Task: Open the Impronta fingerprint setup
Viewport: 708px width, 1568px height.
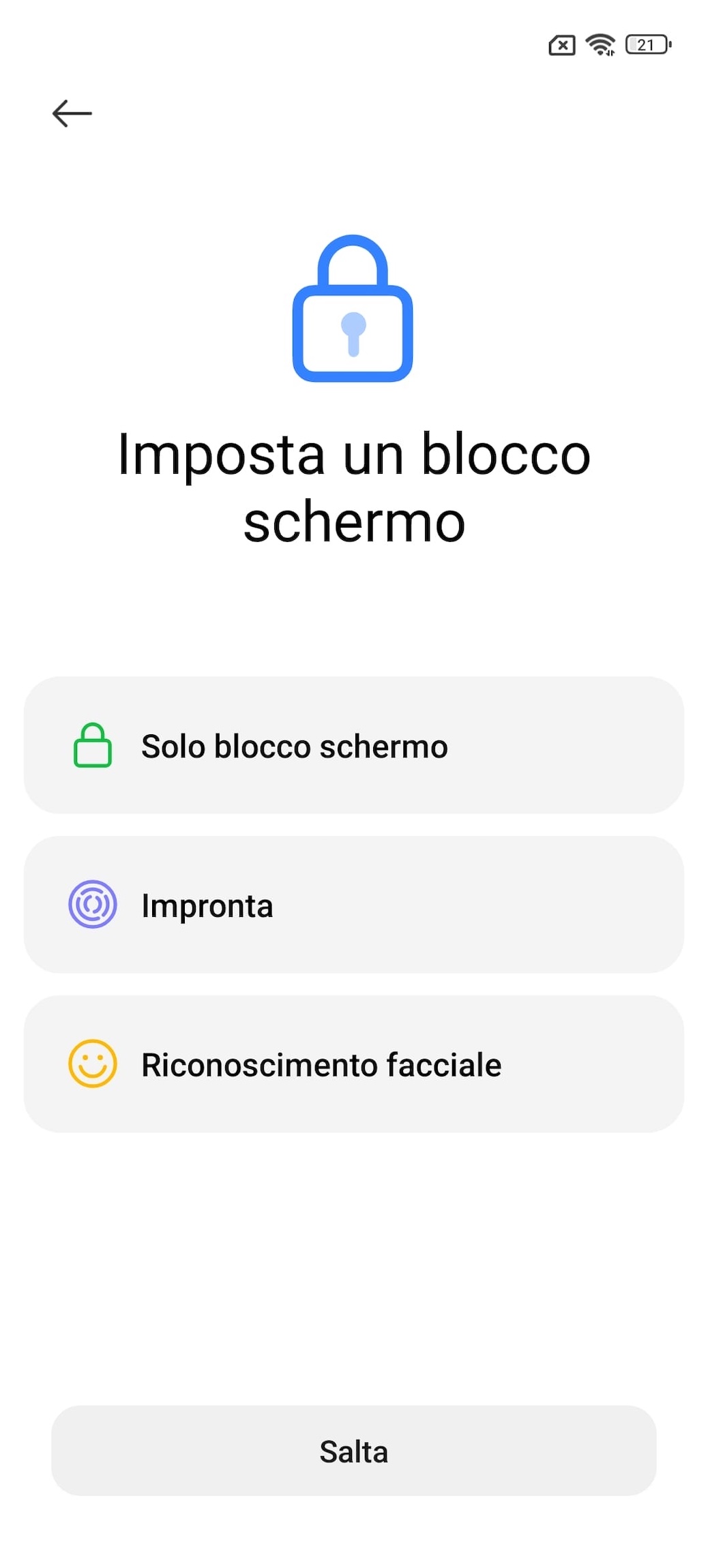Action: (x=353, y=905)
